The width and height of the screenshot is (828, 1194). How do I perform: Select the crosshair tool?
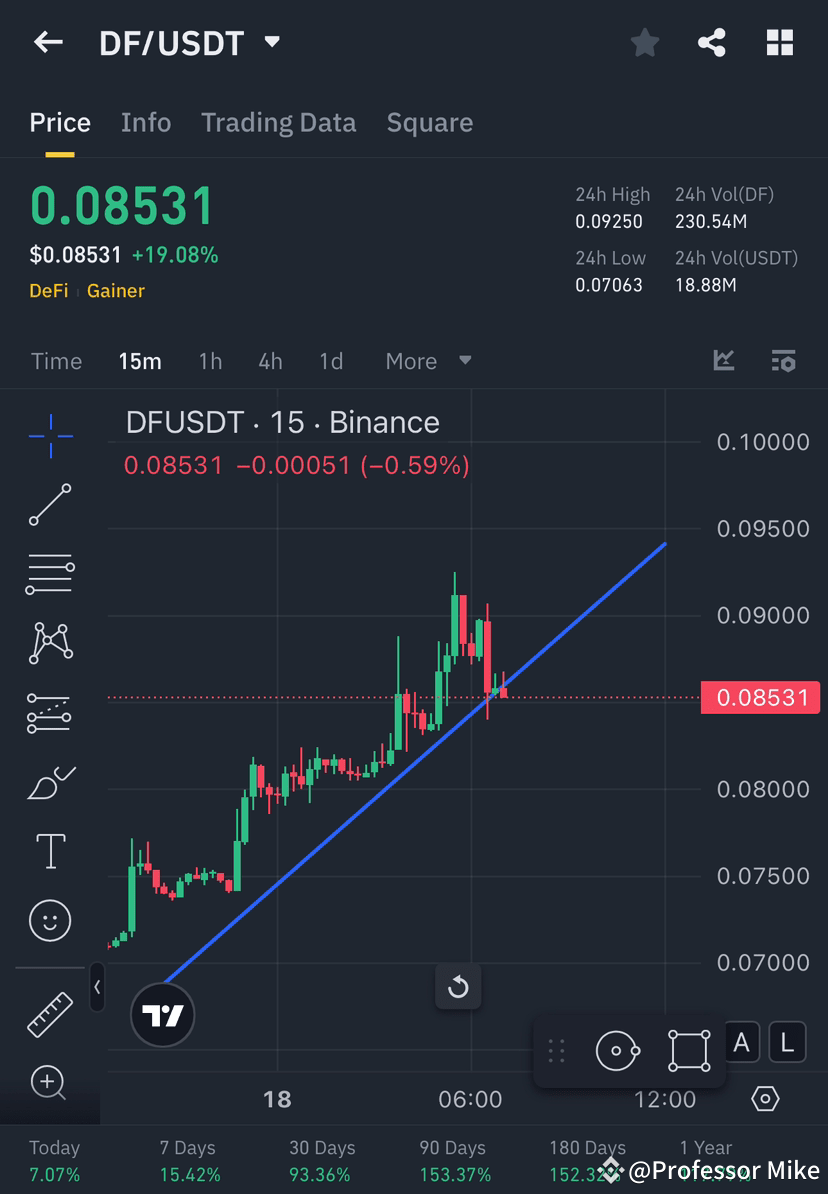click(x=50, y=435)
